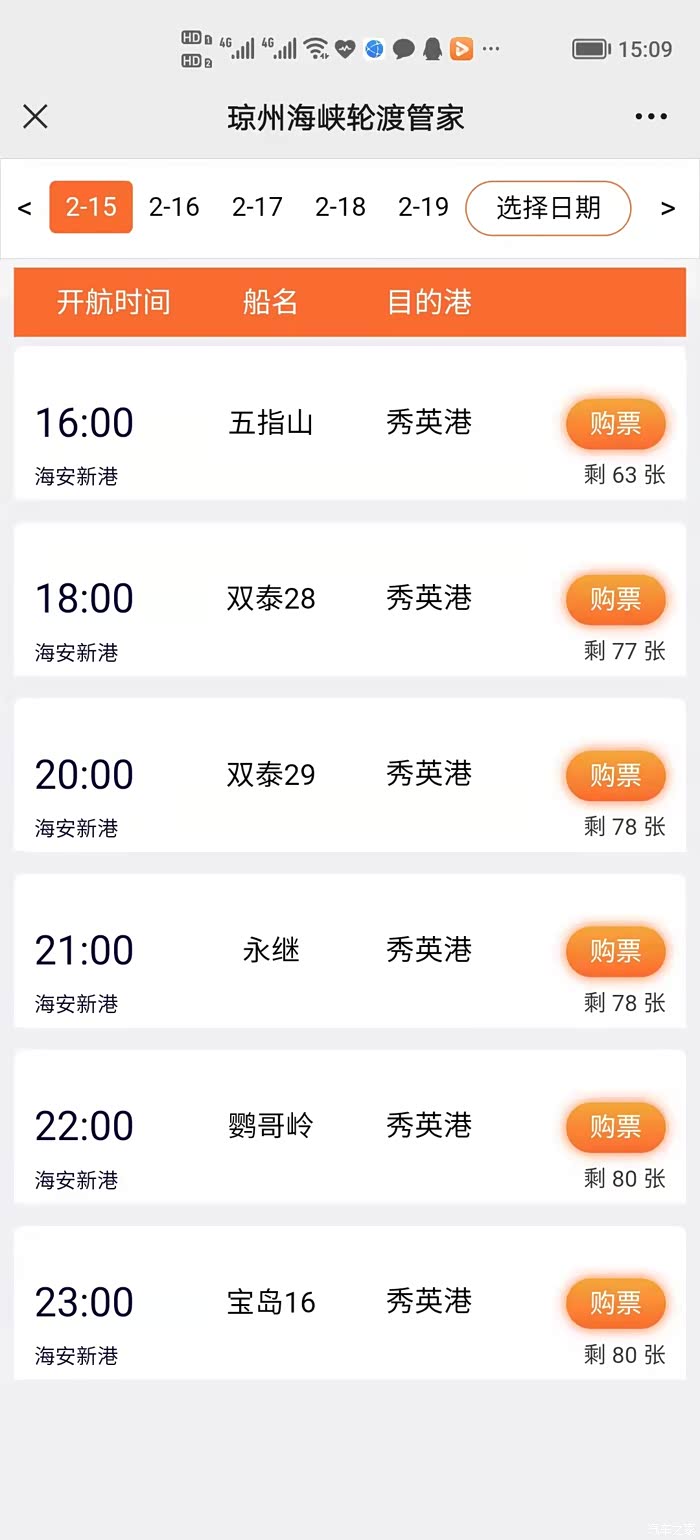Open the 选择日期 date picker
Screen dimensions: 700x1540
click(x=548, y=208)
